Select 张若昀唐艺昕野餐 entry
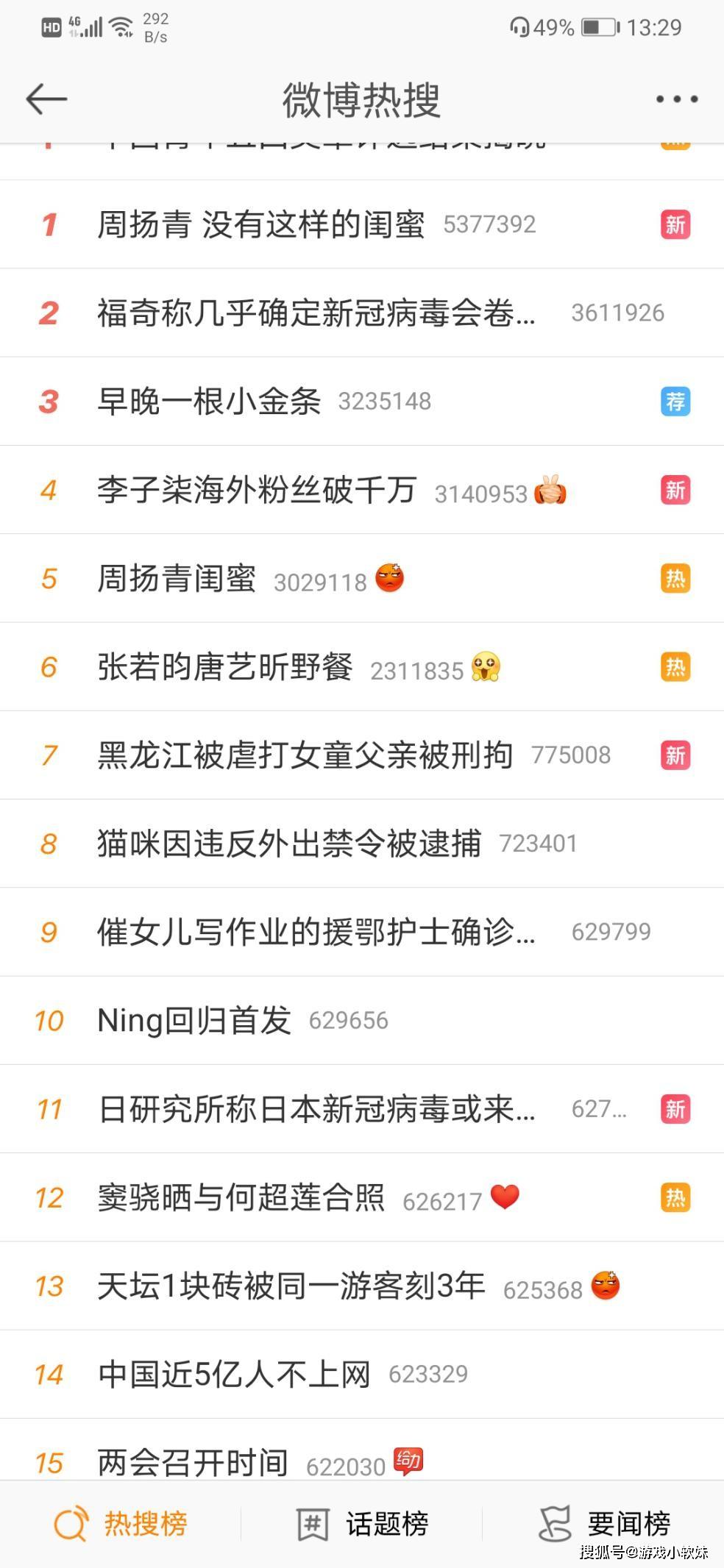The image size is (724, 1568). (x=362, y=667)
